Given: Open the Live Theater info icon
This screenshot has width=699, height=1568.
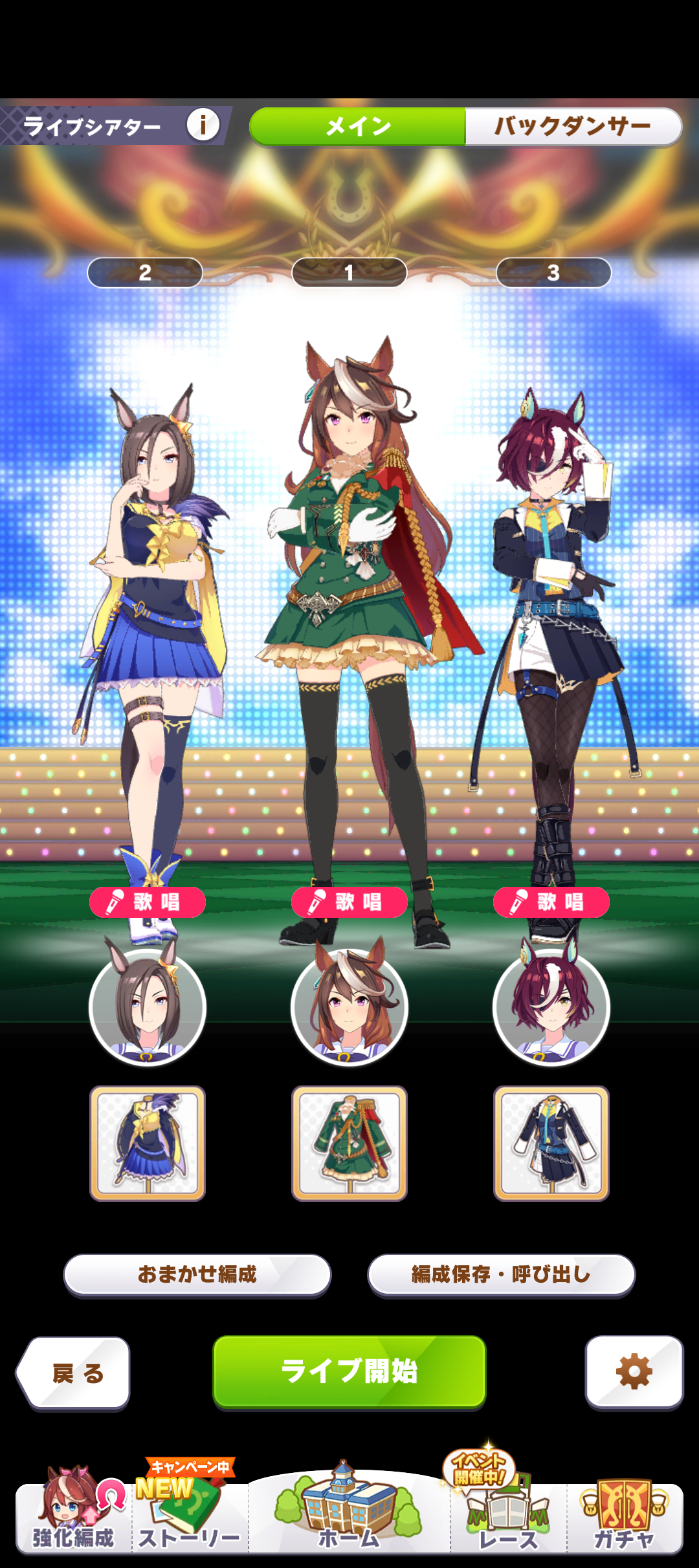Looking at the screenshot, I should 203,124.
